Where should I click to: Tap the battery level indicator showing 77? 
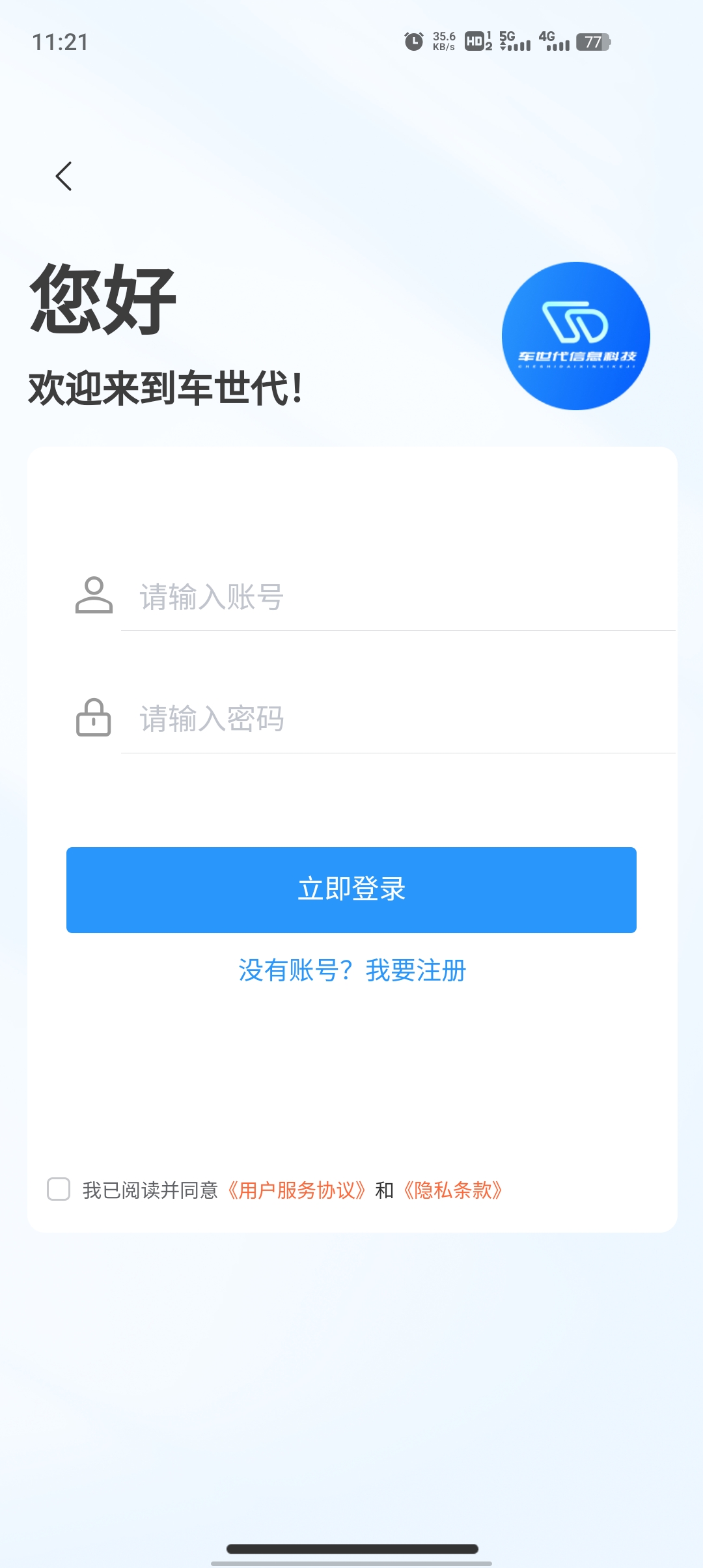tap(593, 42)
